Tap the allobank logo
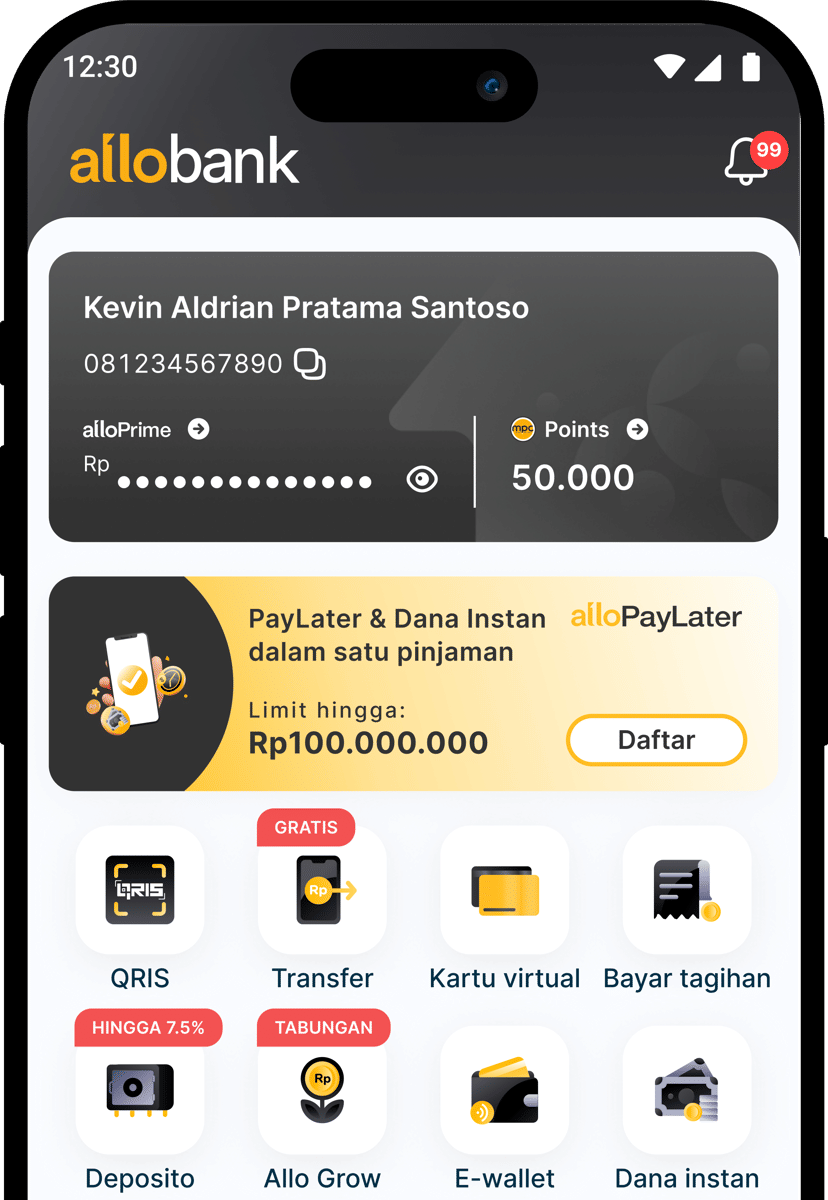The image size is (828, 1200). pos(183,160)
